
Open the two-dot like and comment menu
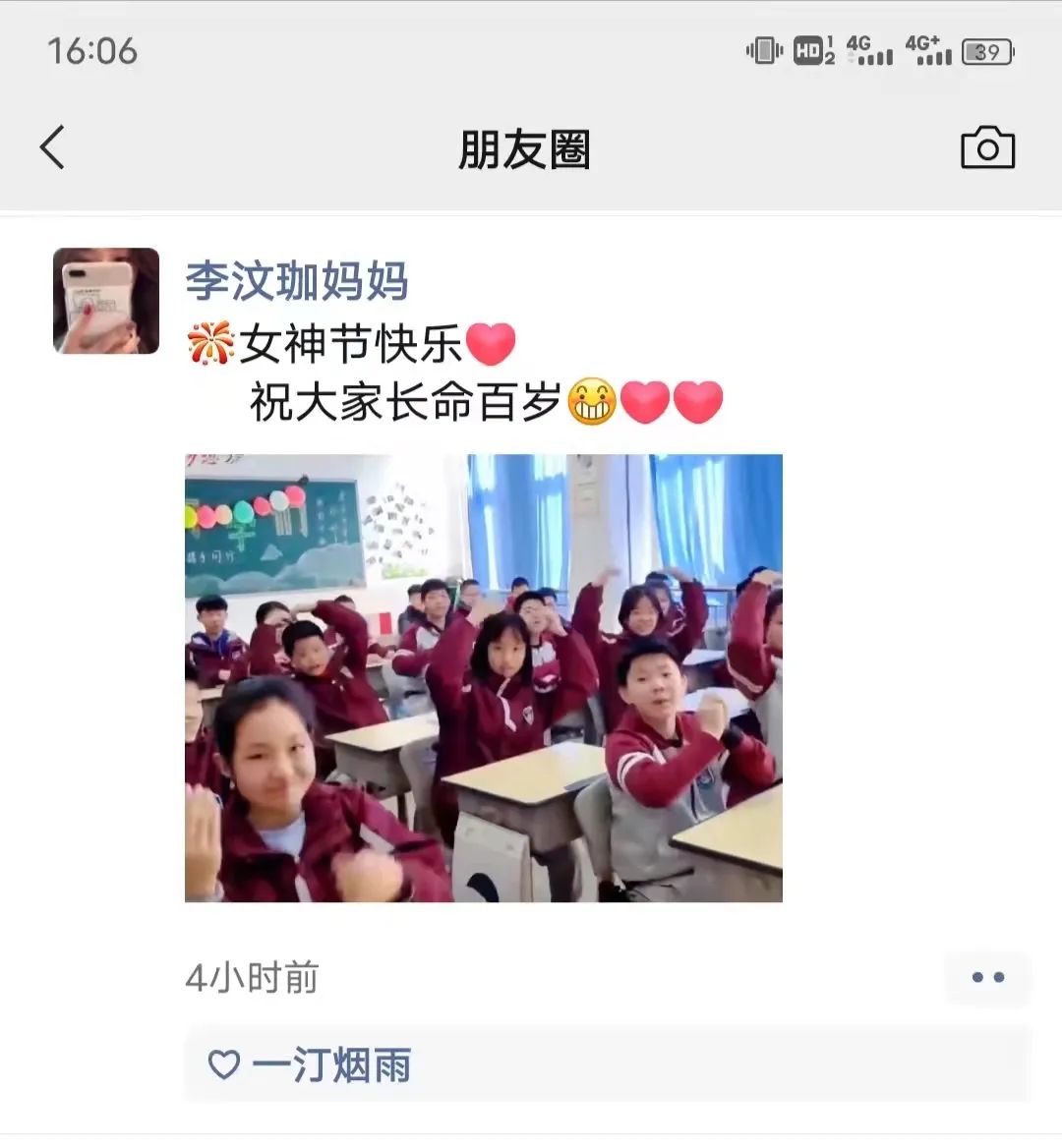tap(987, 977)
